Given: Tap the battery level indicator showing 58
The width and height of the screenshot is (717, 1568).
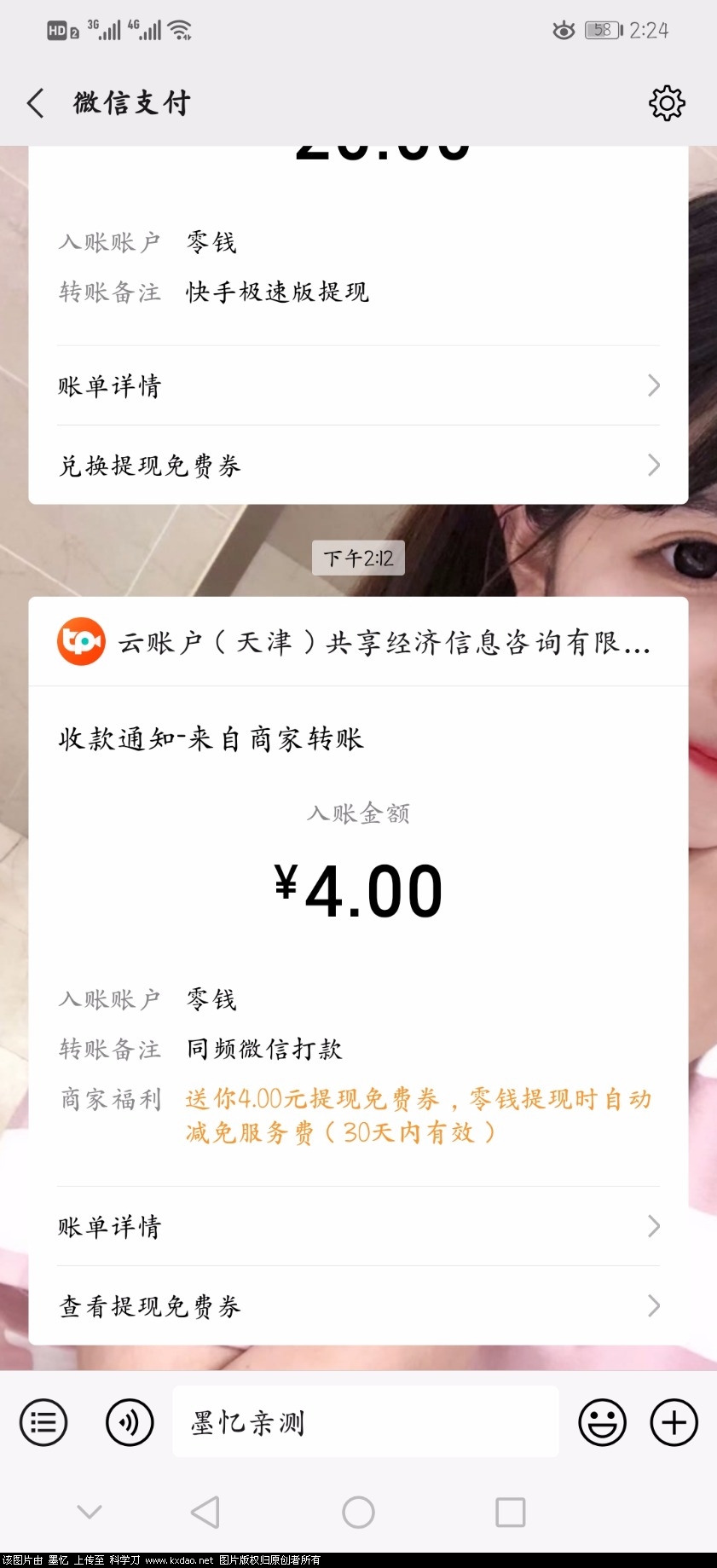Looking at the screenshot, I should pos(602,30).
